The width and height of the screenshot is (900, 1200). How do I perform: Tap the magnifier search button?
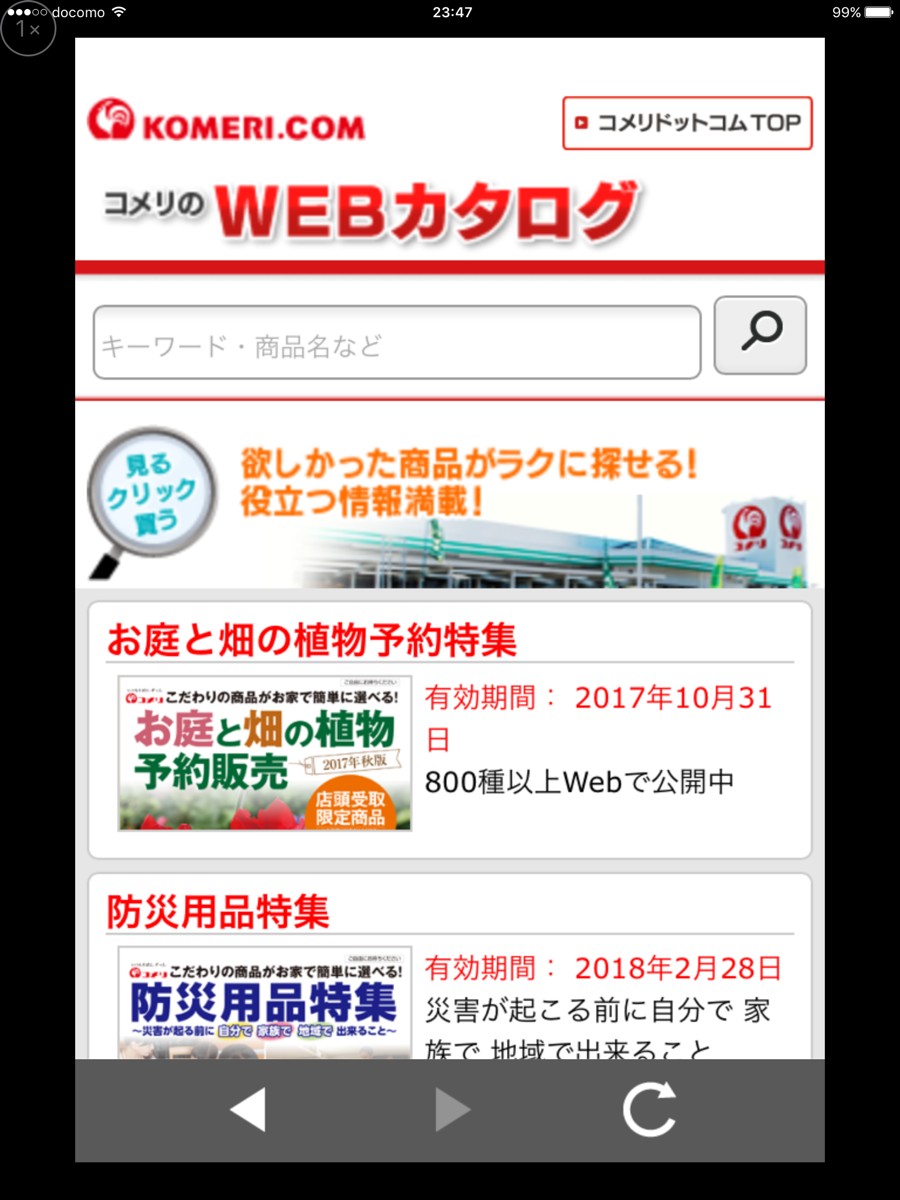click(760, 335)
